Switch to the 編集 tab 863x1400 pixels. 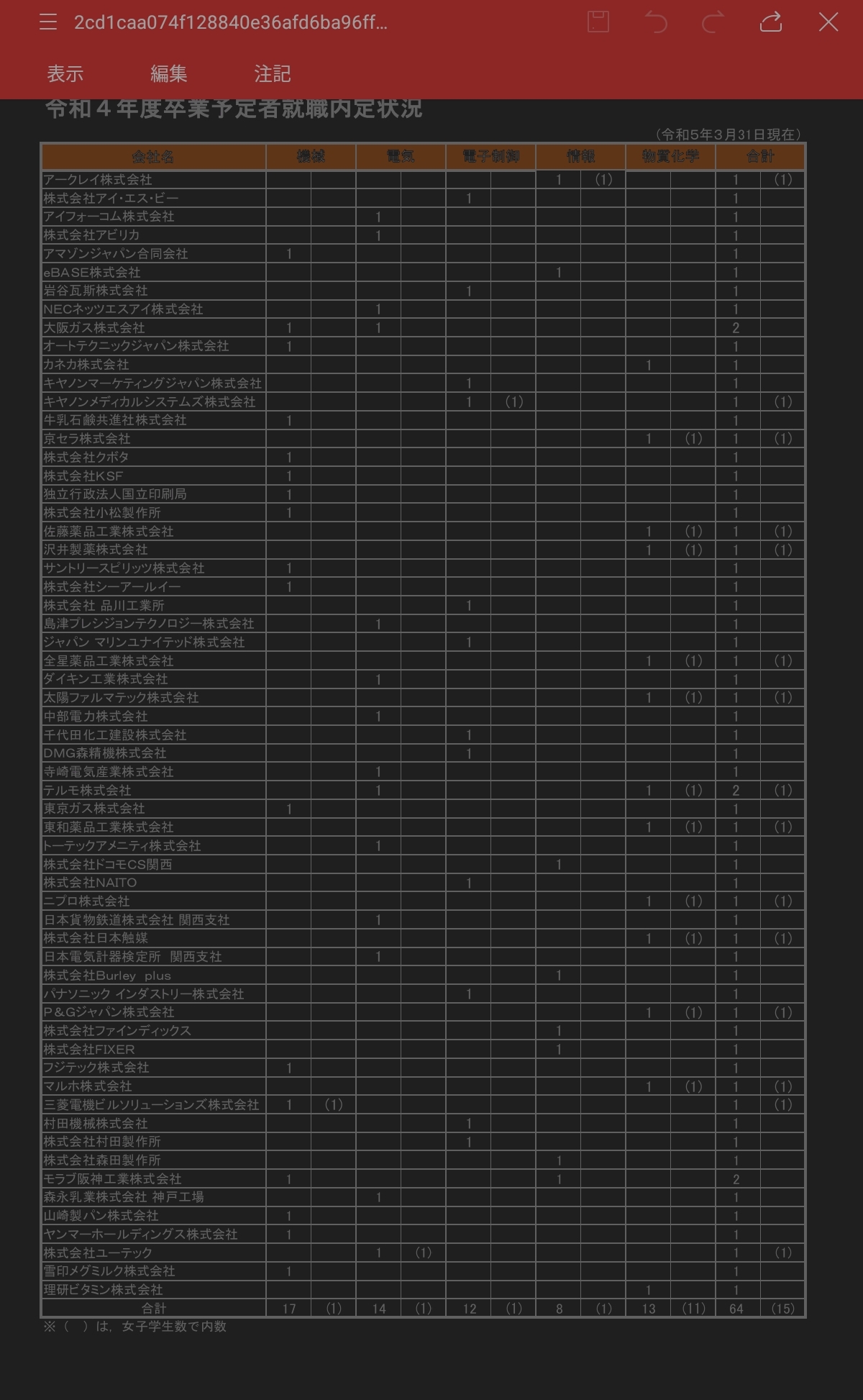click(x=169, y=73)
